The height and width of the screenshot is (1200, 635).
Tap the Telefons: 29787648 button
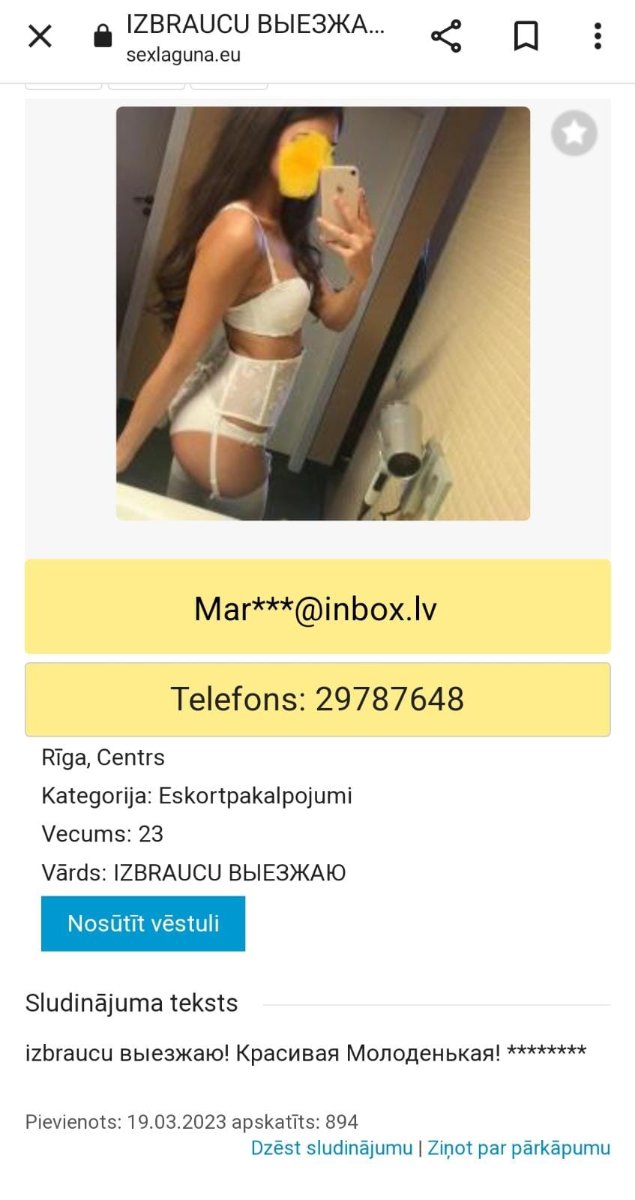[x=317, y=699]
